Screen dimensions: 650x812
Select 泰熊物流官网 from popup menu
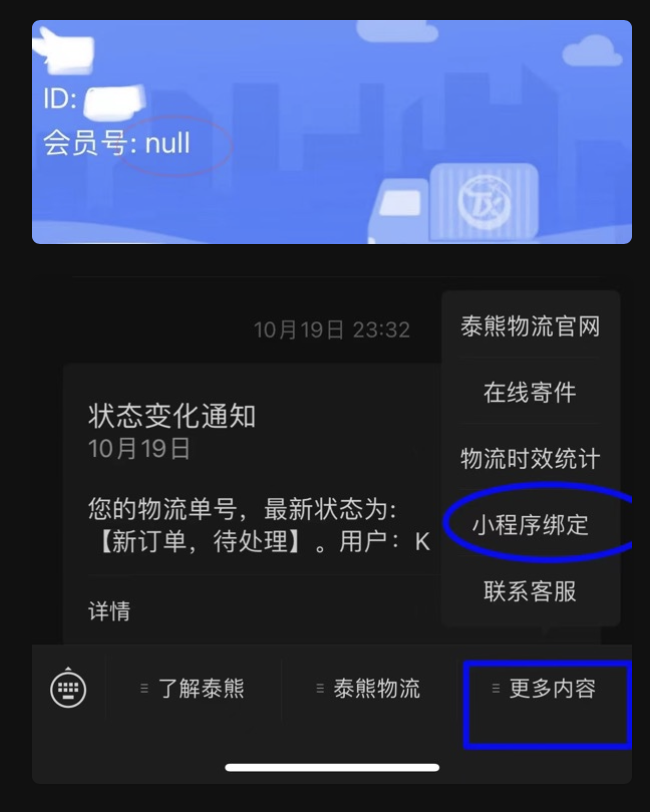click(x=530, y=327)
